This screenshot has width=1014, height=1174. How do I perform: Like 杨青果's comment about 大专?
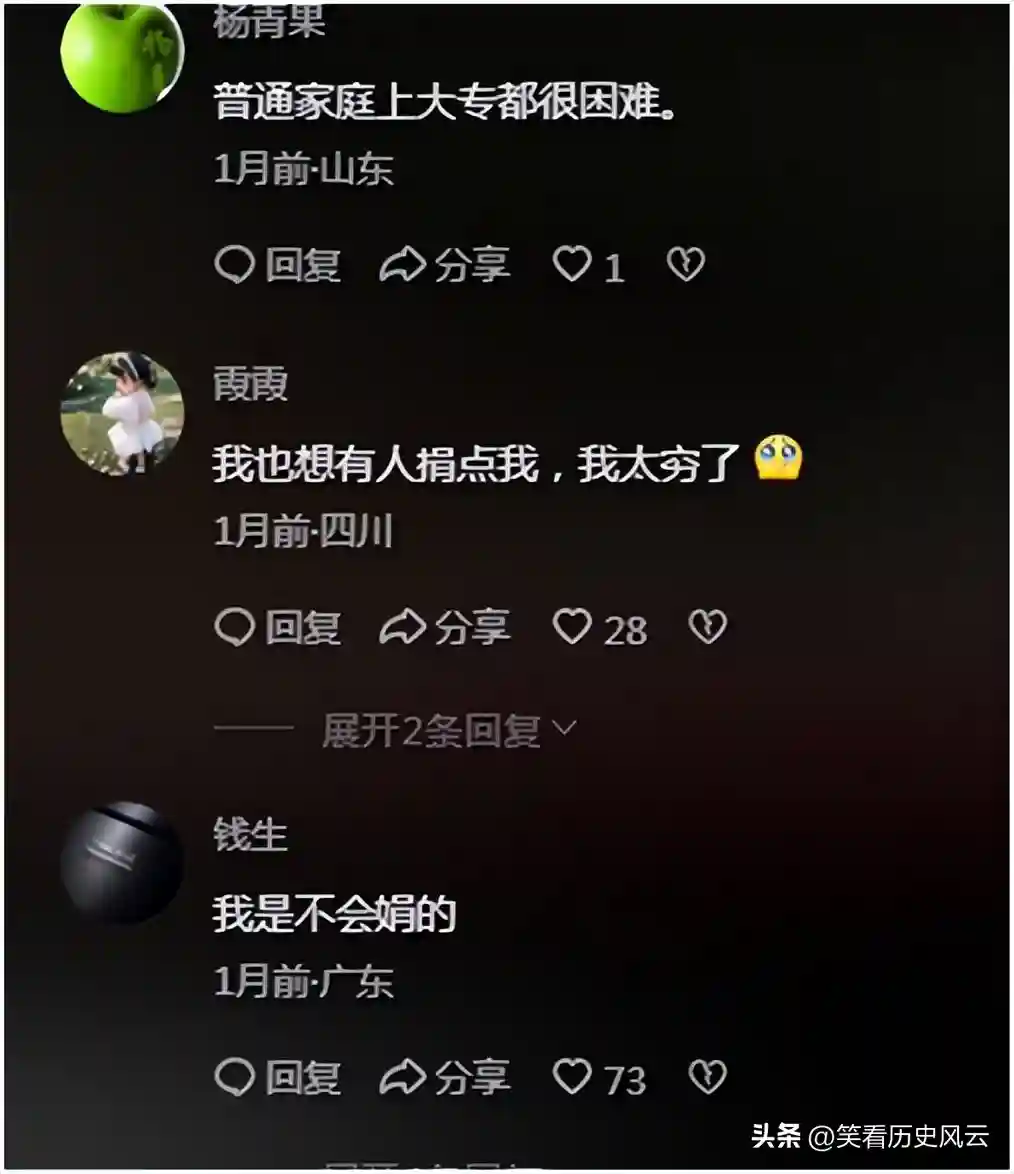click(x=573, y=266)
